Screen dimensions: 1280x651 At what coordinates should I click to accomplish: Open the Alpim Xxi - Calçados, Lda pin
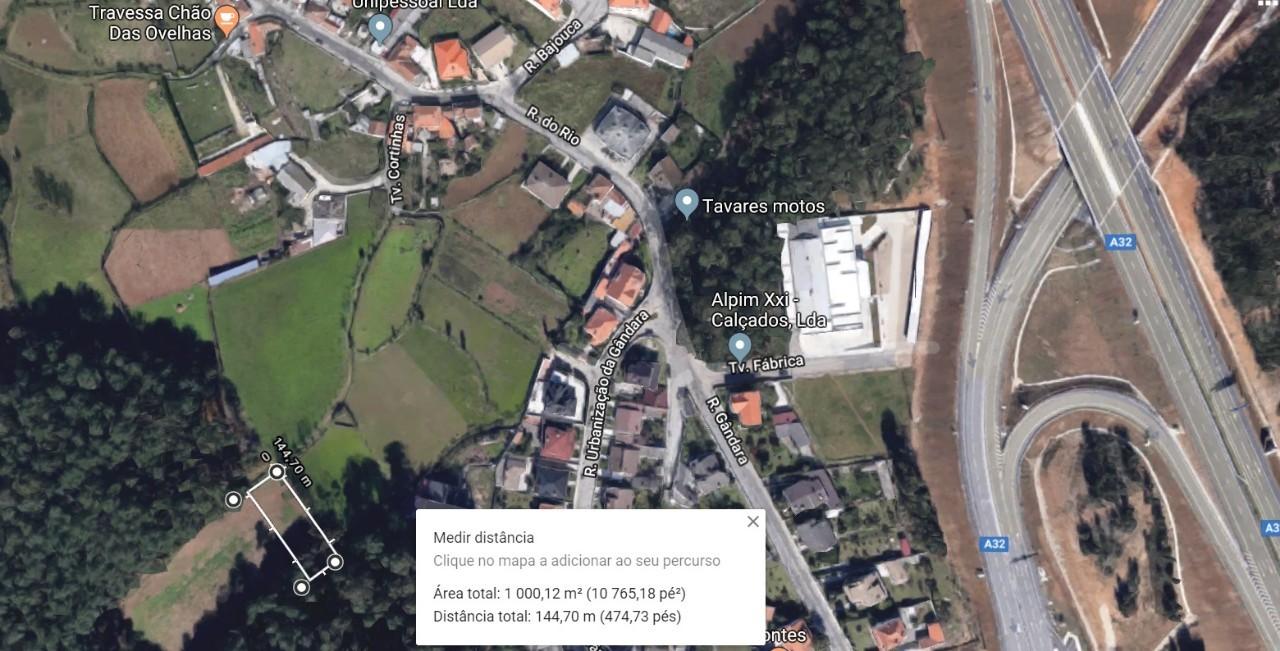pos(740,346)
